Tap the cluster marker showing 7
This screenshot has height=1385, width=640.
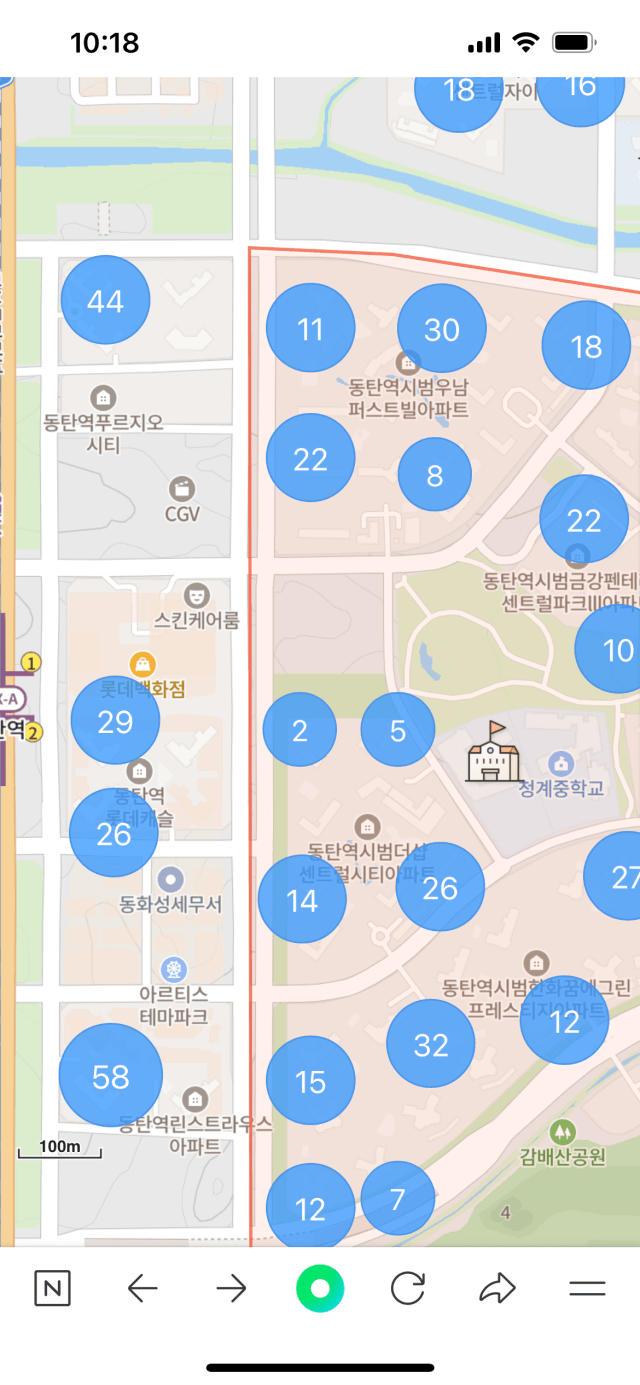pyautogui.click(x=397, y=1198)
